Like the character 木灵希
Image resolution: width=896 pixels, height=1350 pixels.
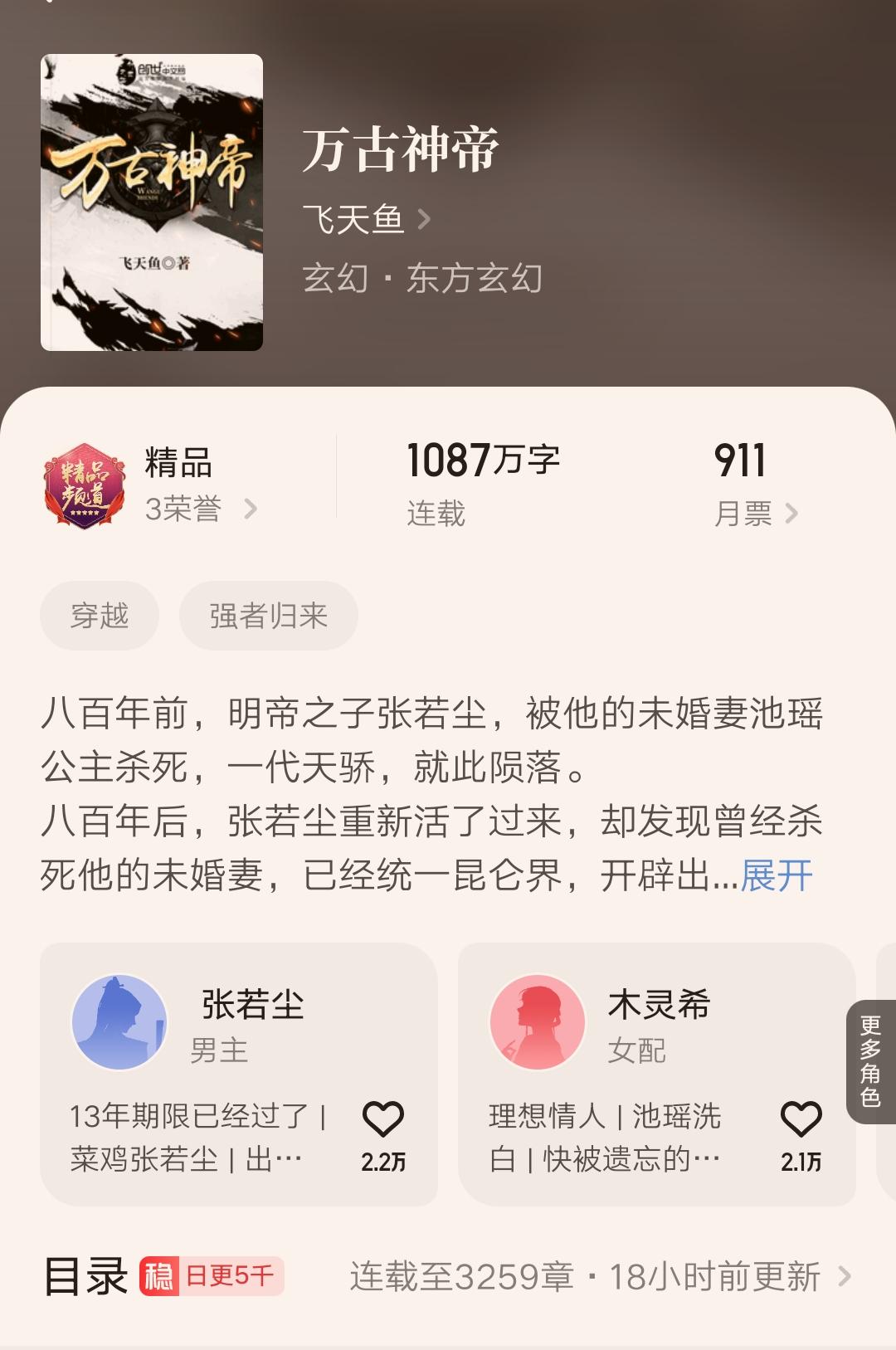pos(801,1121)
